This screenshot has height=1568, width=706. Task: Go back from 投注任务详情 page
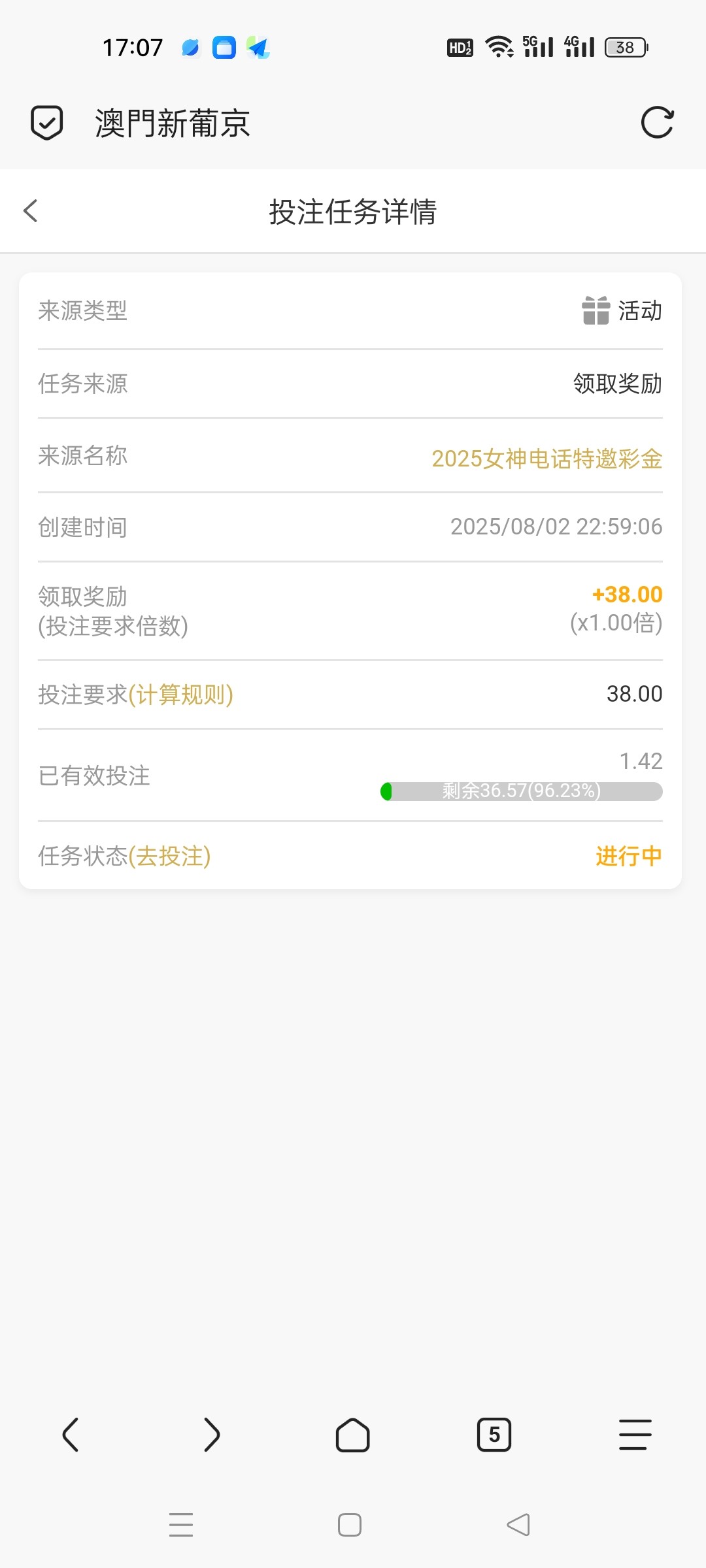(31, 211)
